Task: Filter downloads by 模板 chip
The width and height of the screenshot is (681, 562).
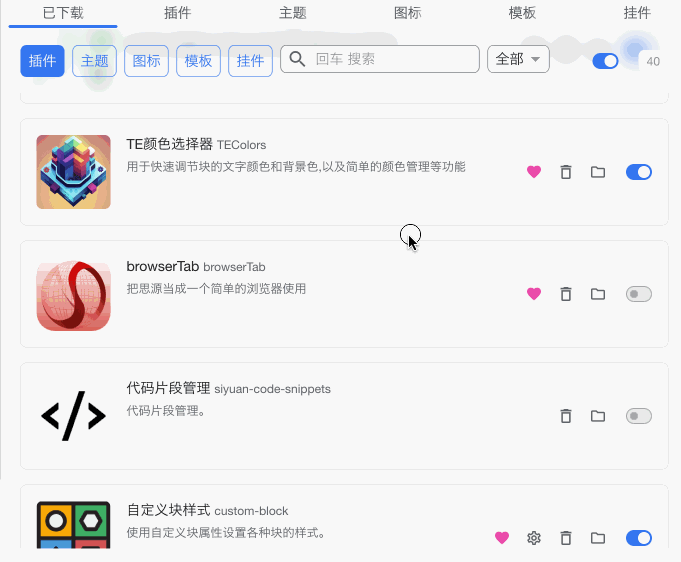Action: tap(198, 61)
